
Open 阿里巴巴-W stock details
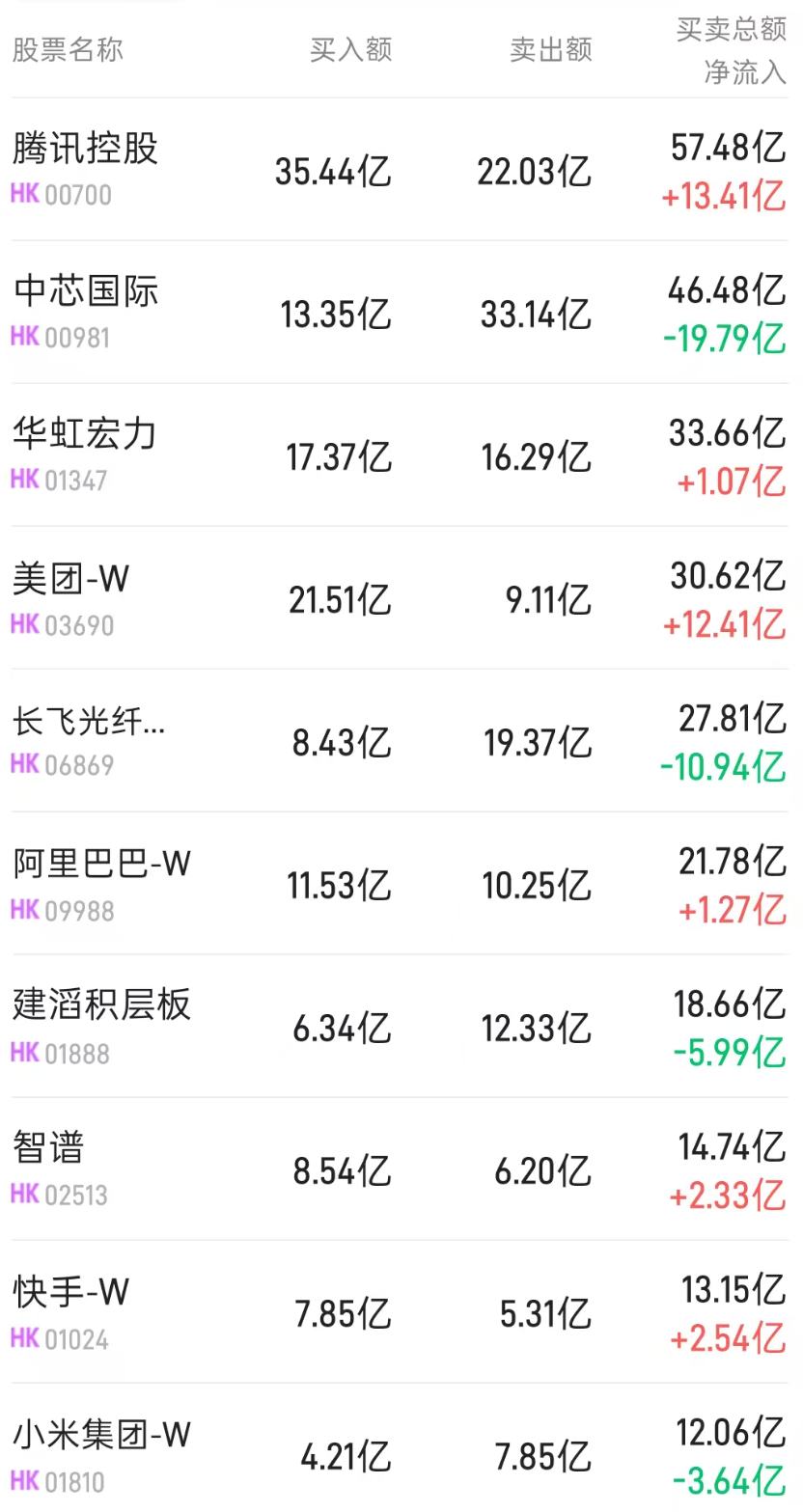(x=401, y=884)
